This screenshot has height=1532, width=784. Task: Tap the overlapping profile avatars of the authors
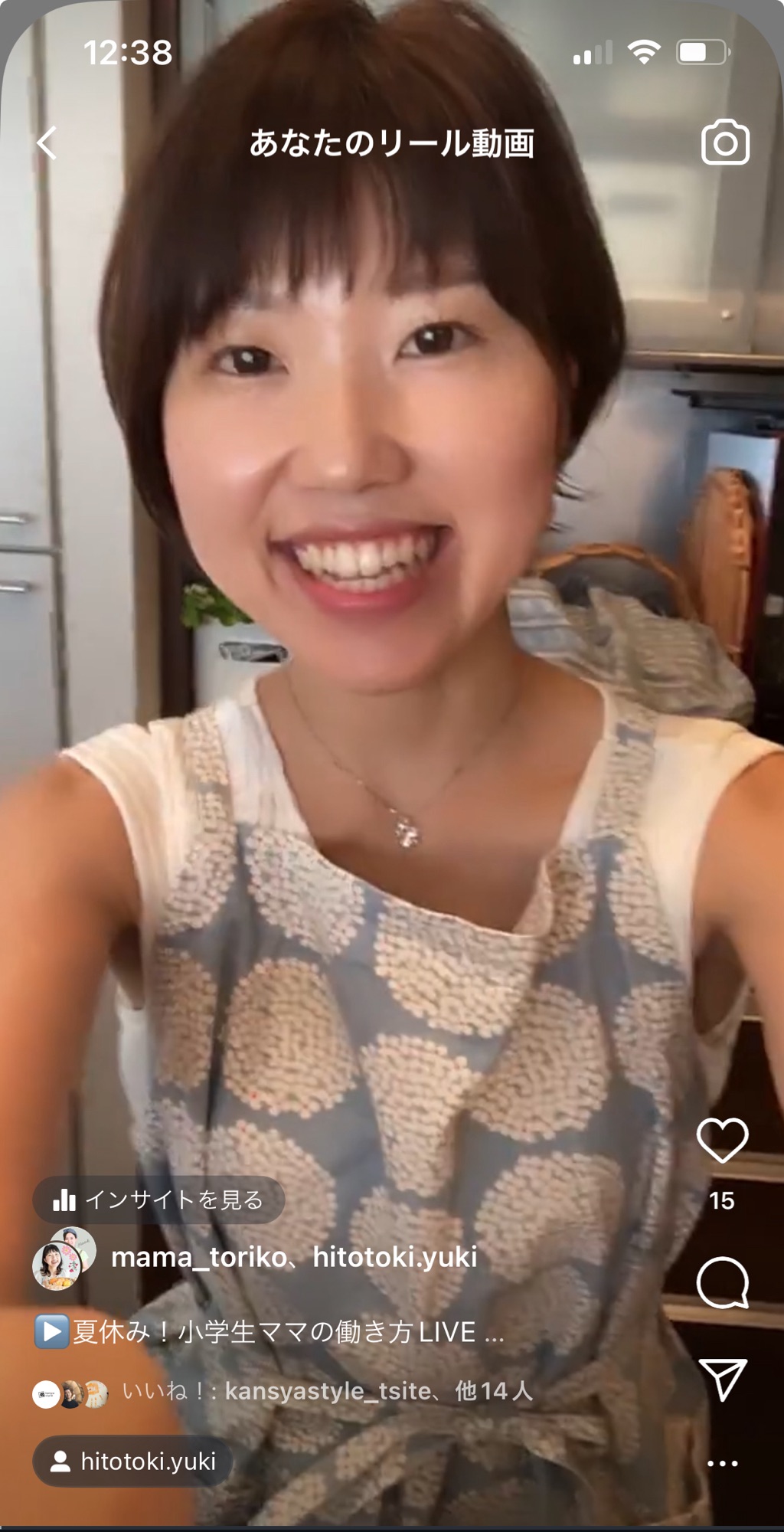(x=64, y=1259)
